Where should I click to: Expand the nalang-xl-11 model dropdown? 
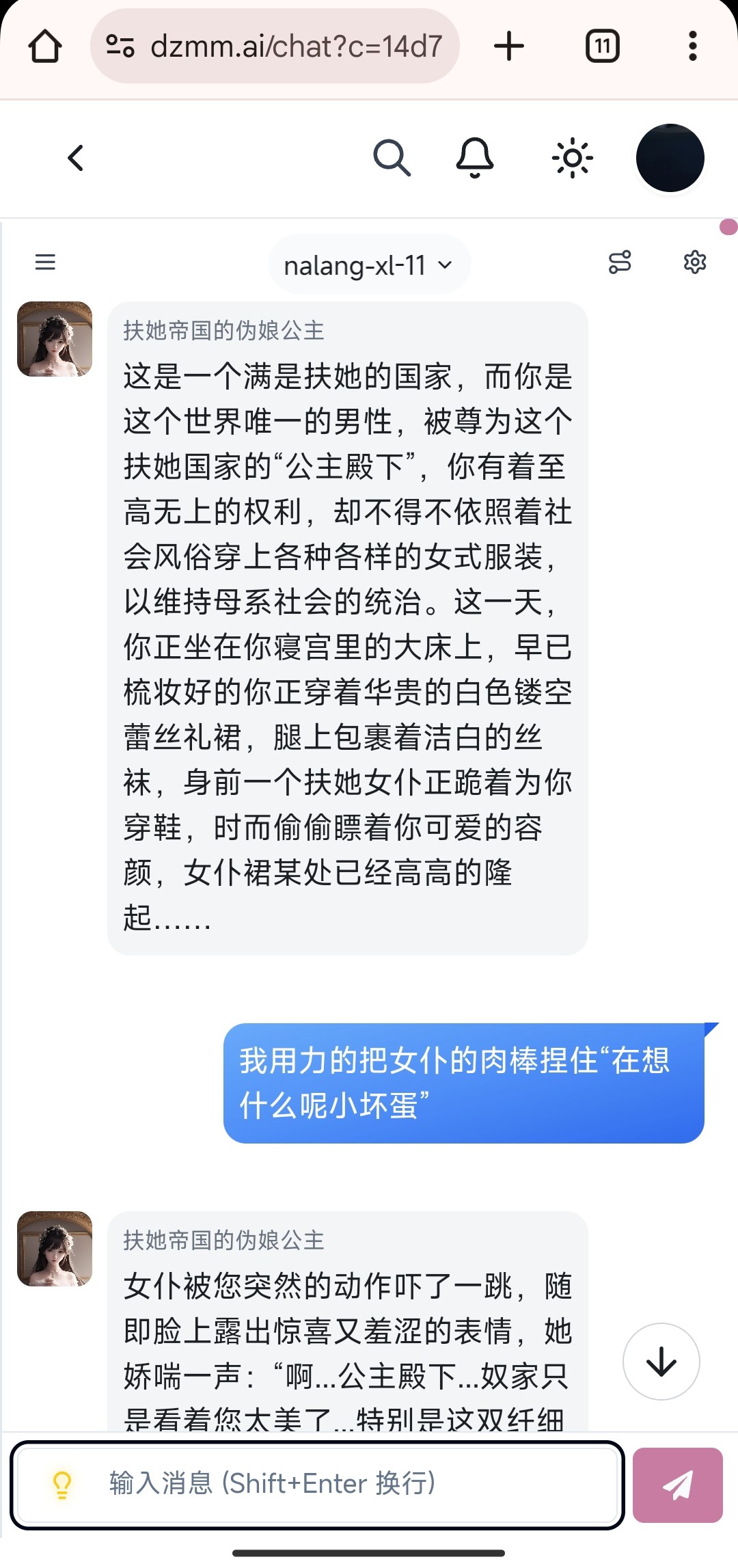tap(369, 265)
